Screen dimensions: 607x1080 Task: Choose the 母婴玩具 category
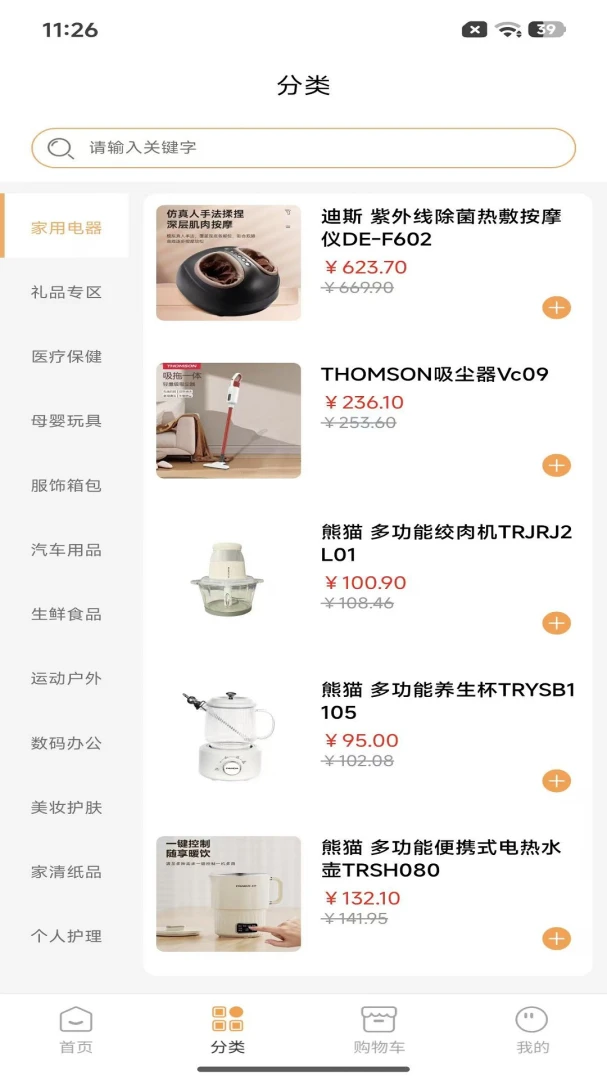click(66, 421)
